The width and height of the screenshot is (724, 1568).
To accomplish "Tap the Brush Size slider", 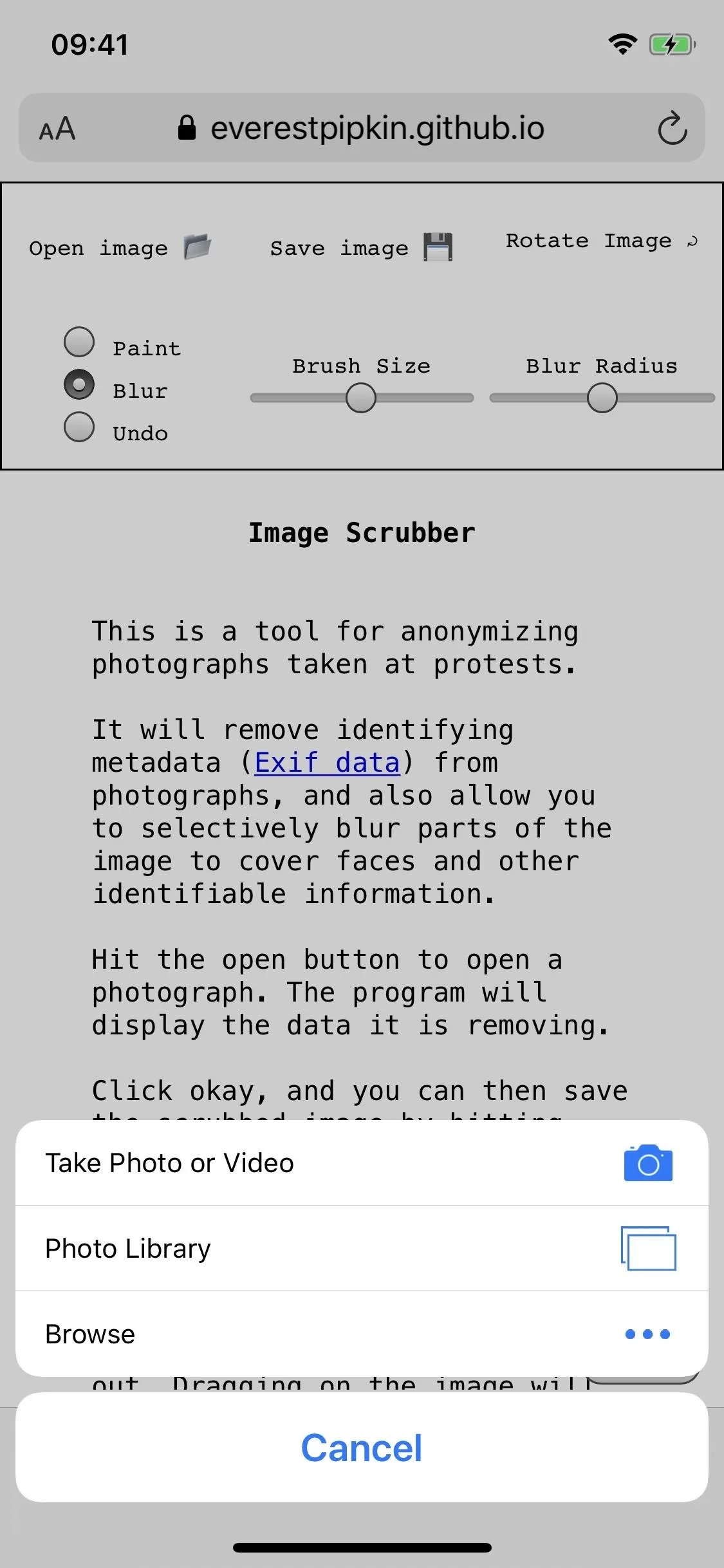I will pyautogui.click(x=362, y=398).
